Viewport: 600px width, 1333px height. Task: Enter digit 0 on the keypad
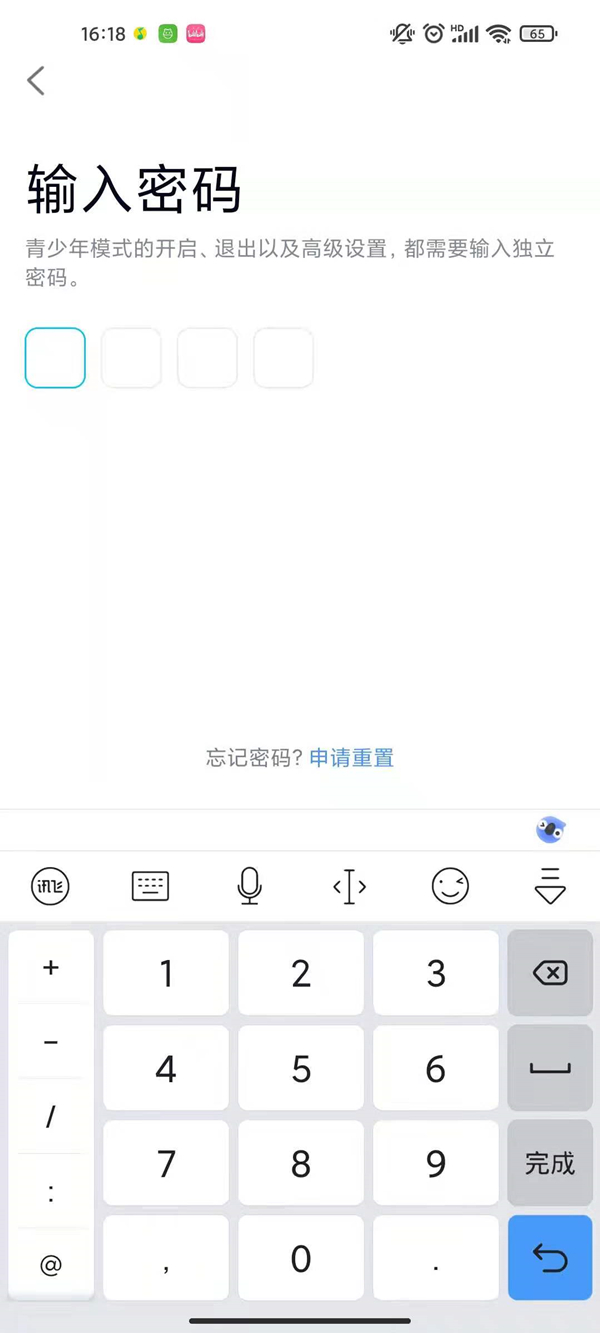pyautogui.click(x=301, y=1258)
